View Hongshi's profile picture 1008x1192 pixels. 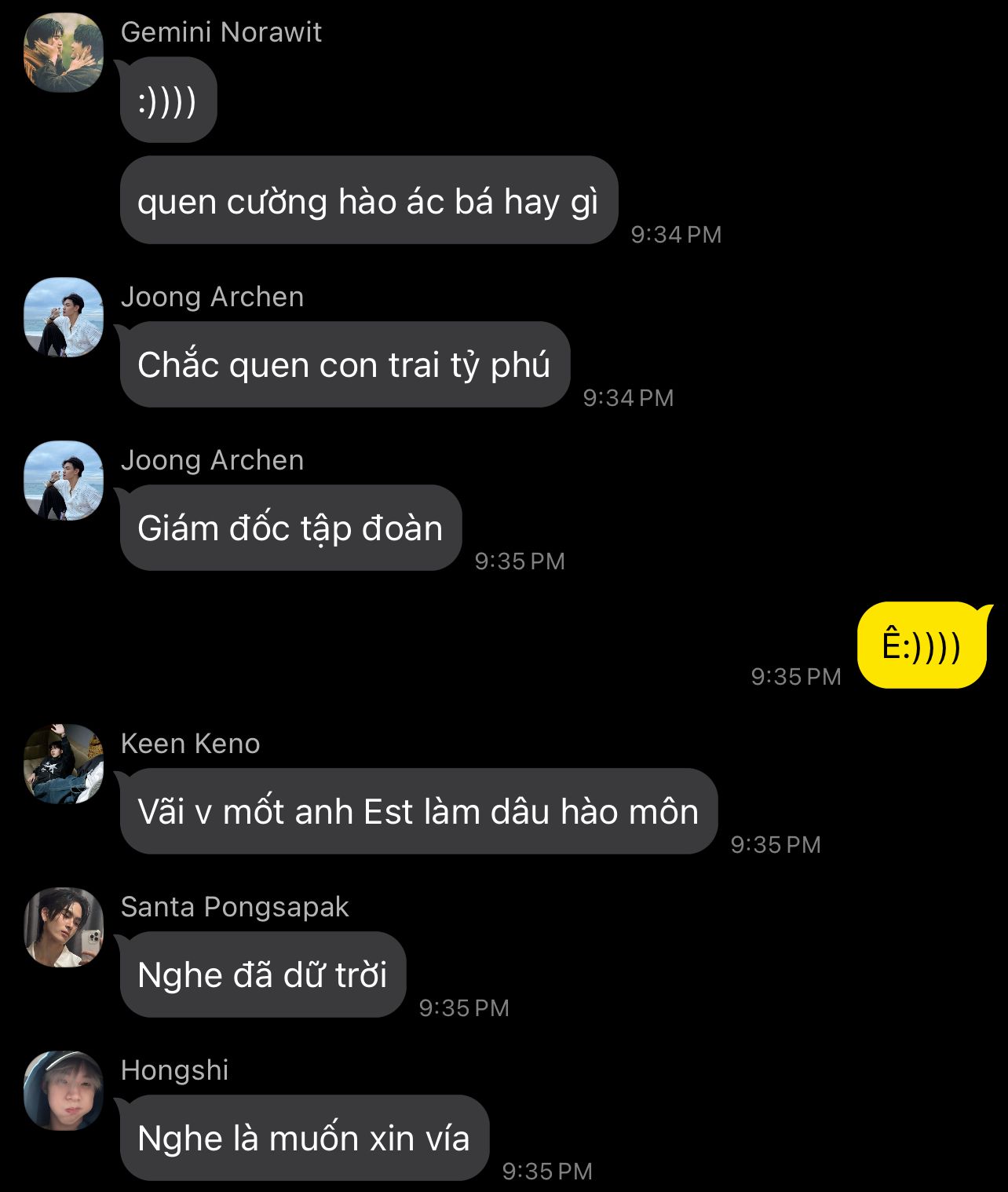coord(64,1091)
